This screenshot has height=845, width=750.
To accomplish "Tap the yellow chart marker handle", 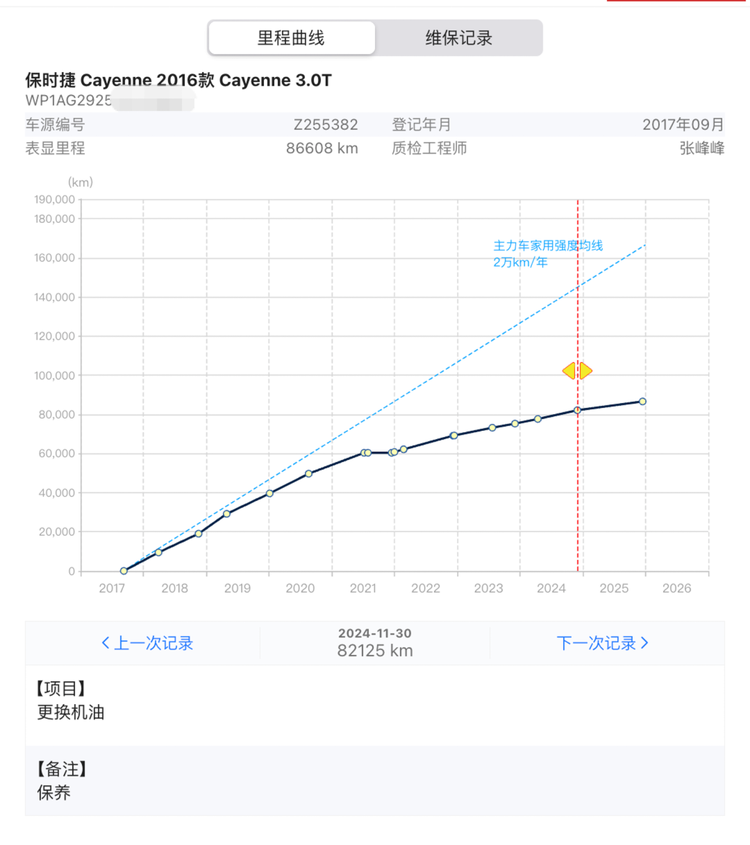I will tap(577, 371).
